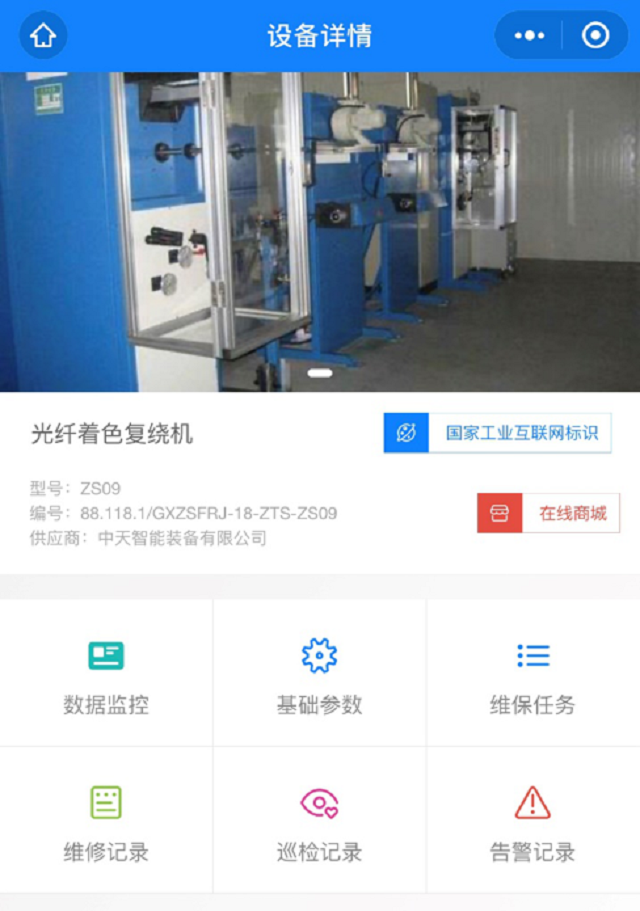Screen dimensions: 640x911
Task: Tap the equipment photo banner
Action: coord(320,230)
